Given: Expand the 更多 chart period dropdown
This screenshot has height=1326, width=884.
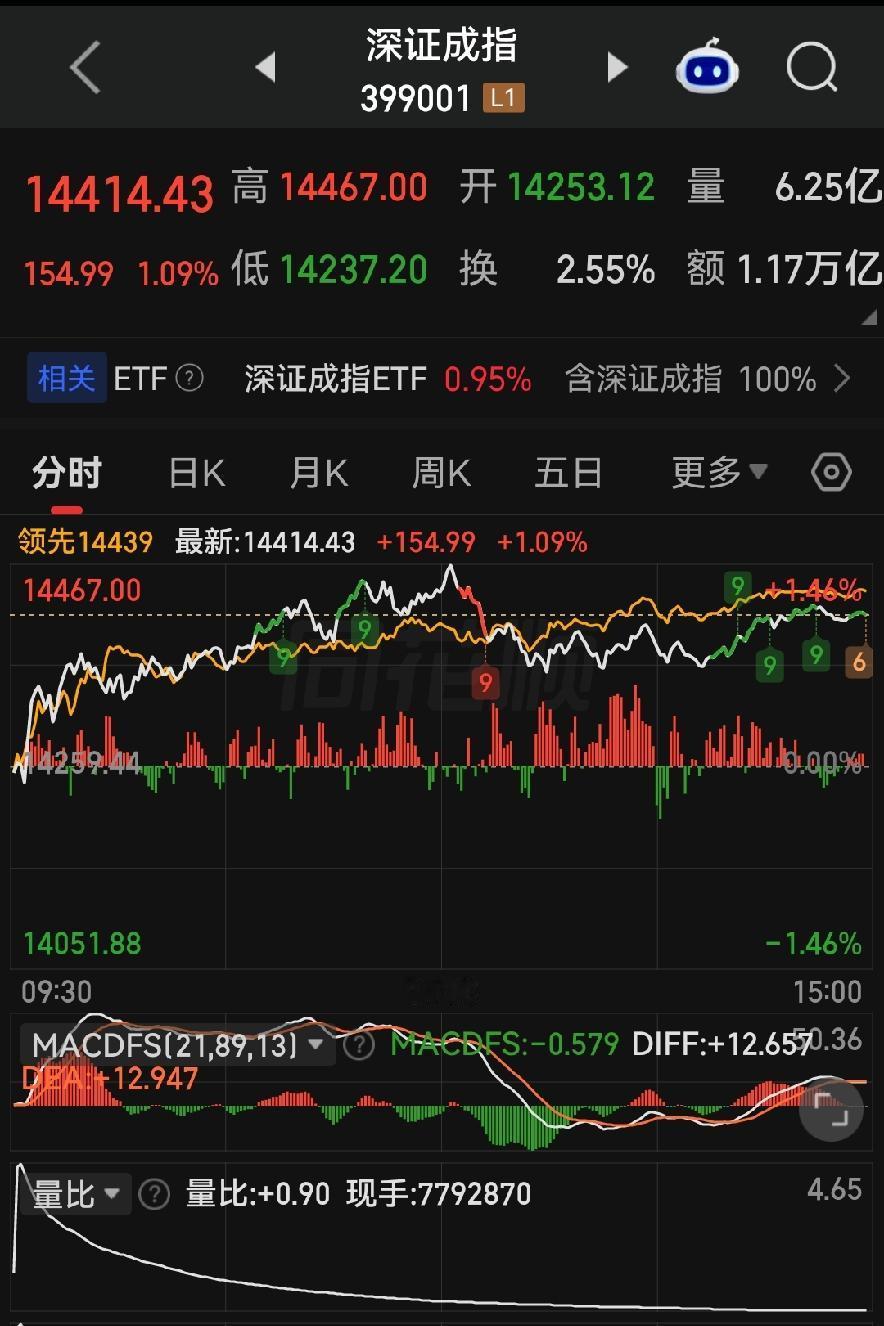Looking at the screenshot, I should (719, 472).
